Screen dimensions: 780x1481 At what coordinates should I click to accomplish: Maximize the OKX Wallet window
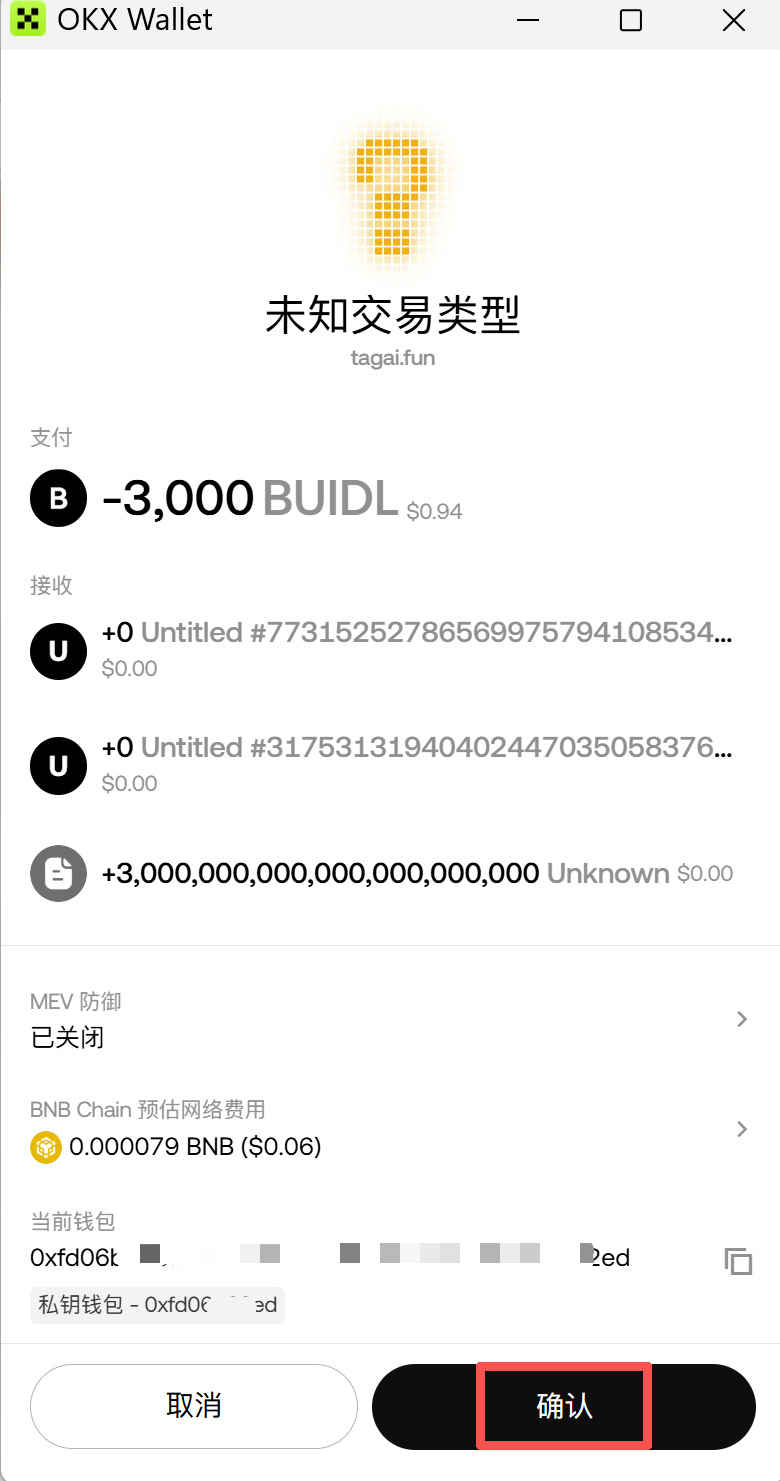coord(631,20)
